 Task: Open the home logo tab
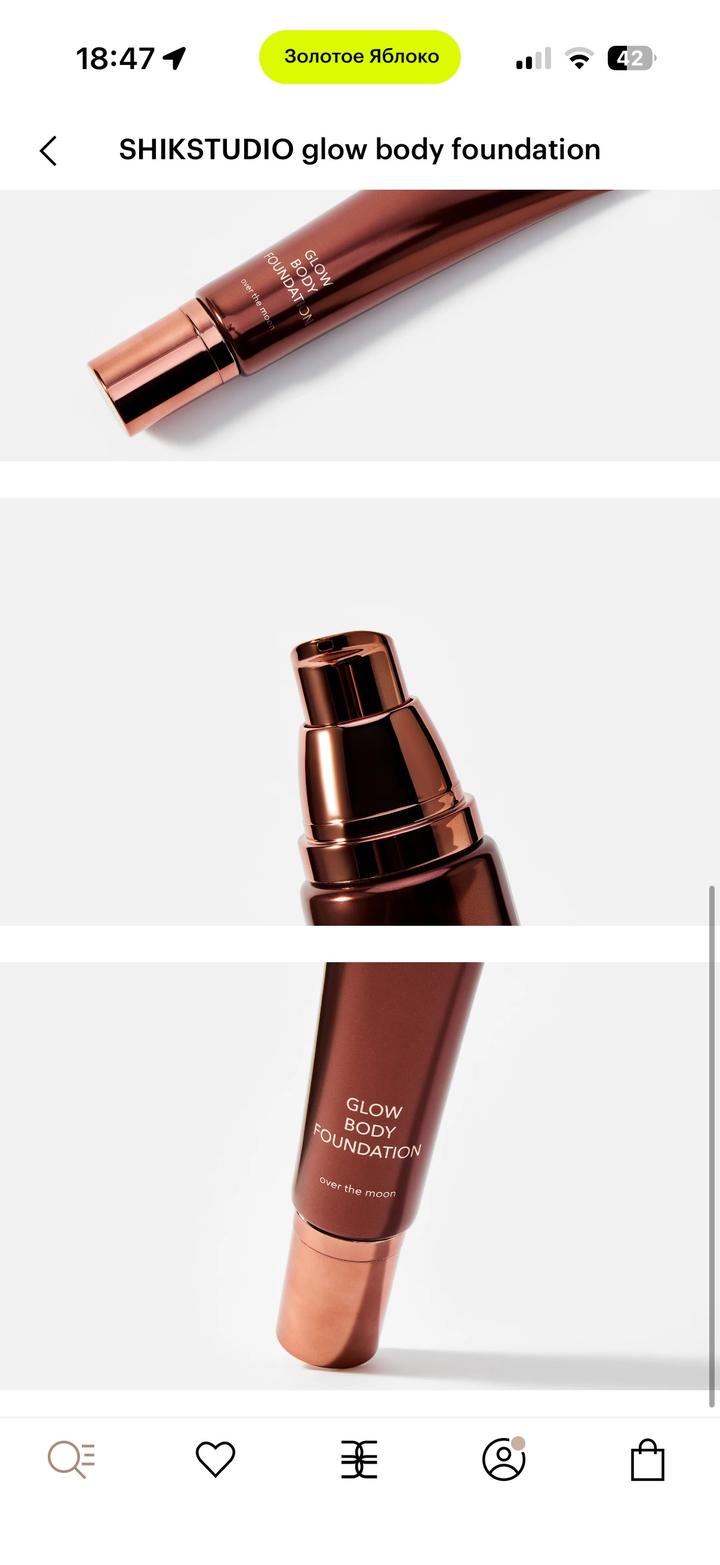[359, 1459]
